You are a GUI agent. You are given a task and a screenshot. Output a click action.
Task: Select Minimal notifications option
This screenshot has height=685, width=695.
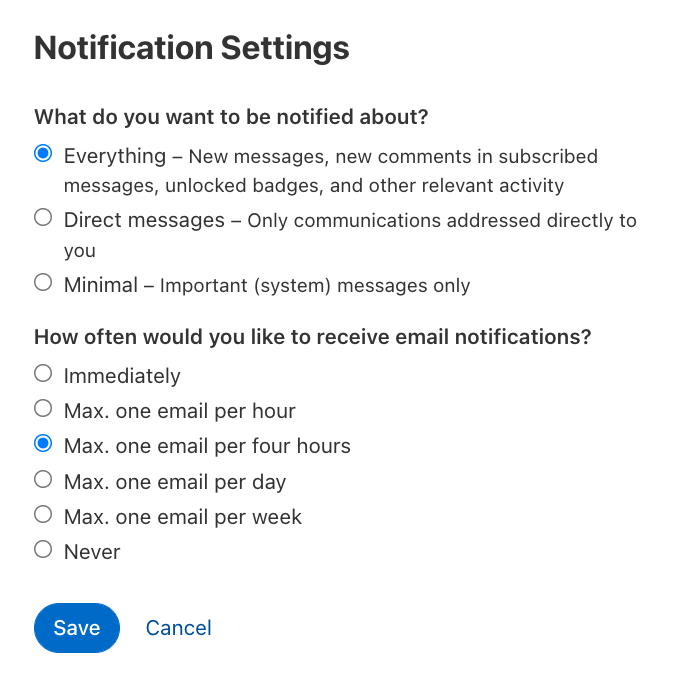tap(43, 283)
